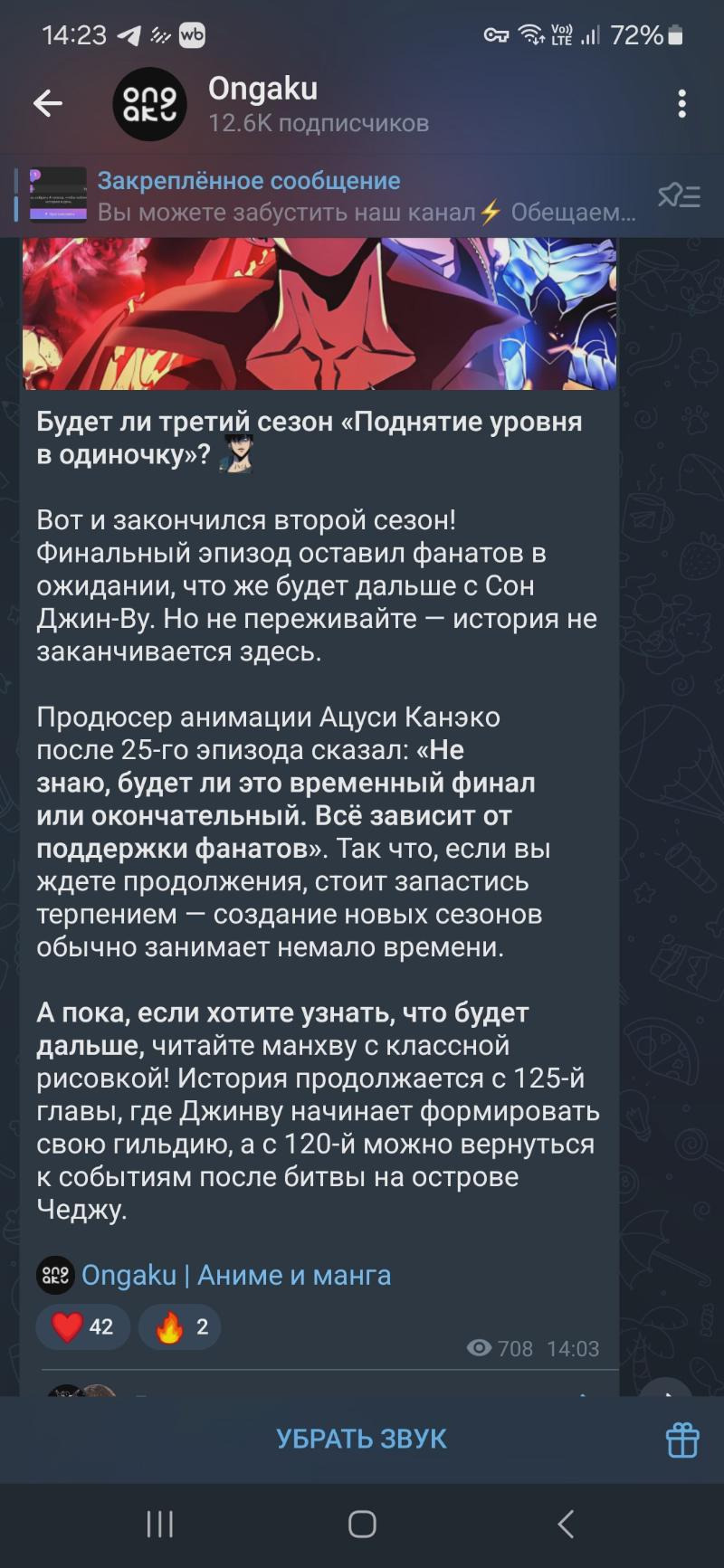Go to the system home screen
Viewport: 724px width, 1568px height.
[x=362, y=1525]
